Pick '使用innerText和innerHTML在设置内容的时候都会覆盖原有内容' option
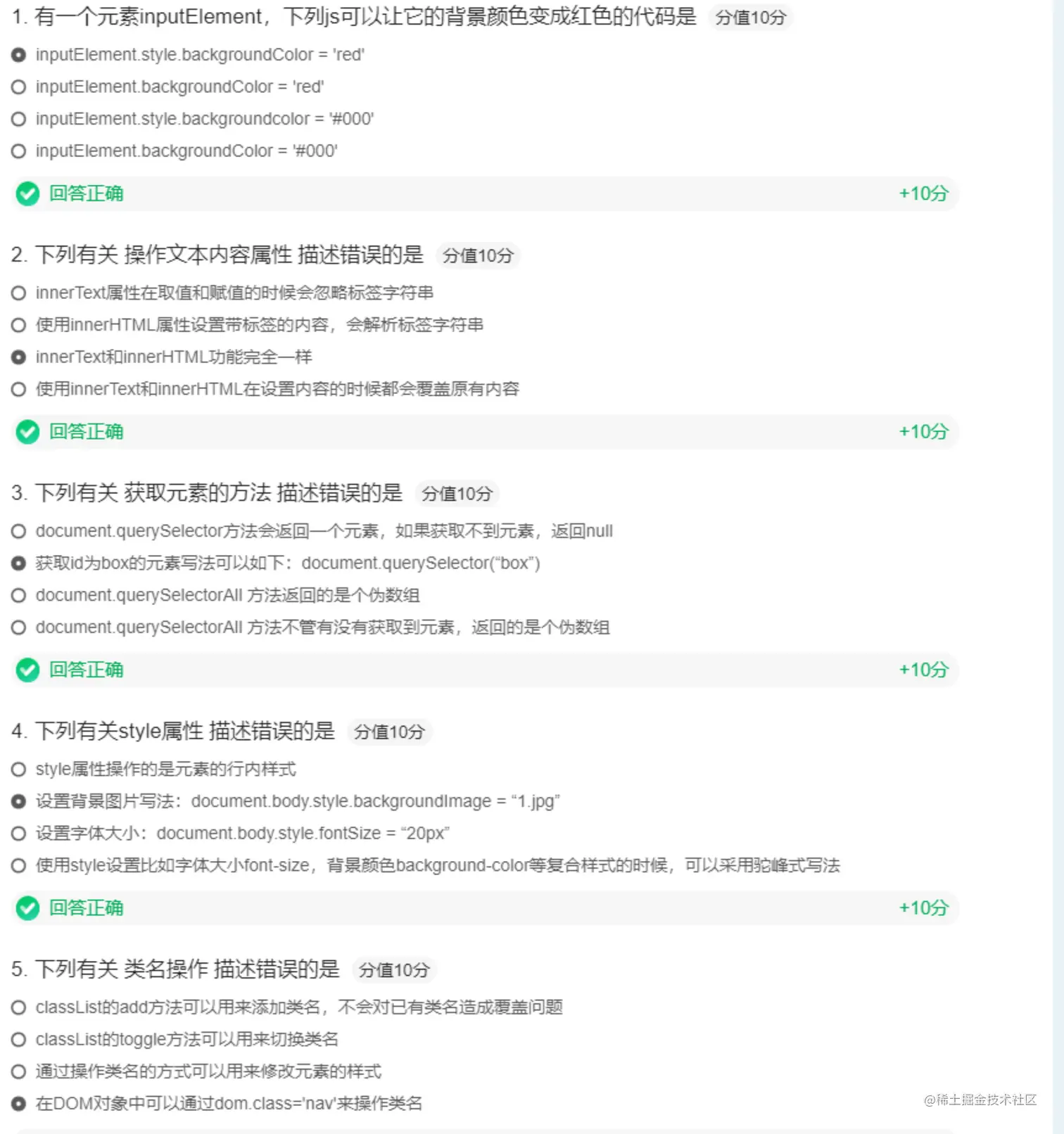Viewport: 1064px width, 1134px height. point(19,389)
